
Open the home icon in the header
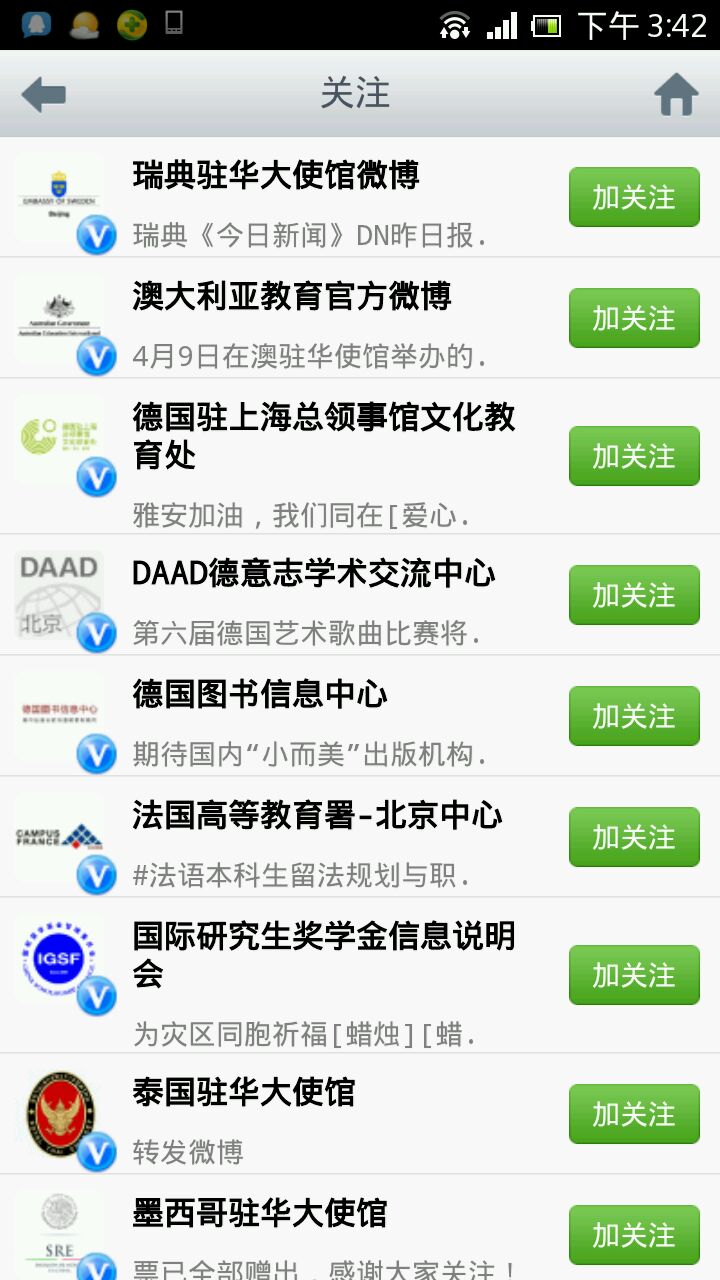pos(676,95)
